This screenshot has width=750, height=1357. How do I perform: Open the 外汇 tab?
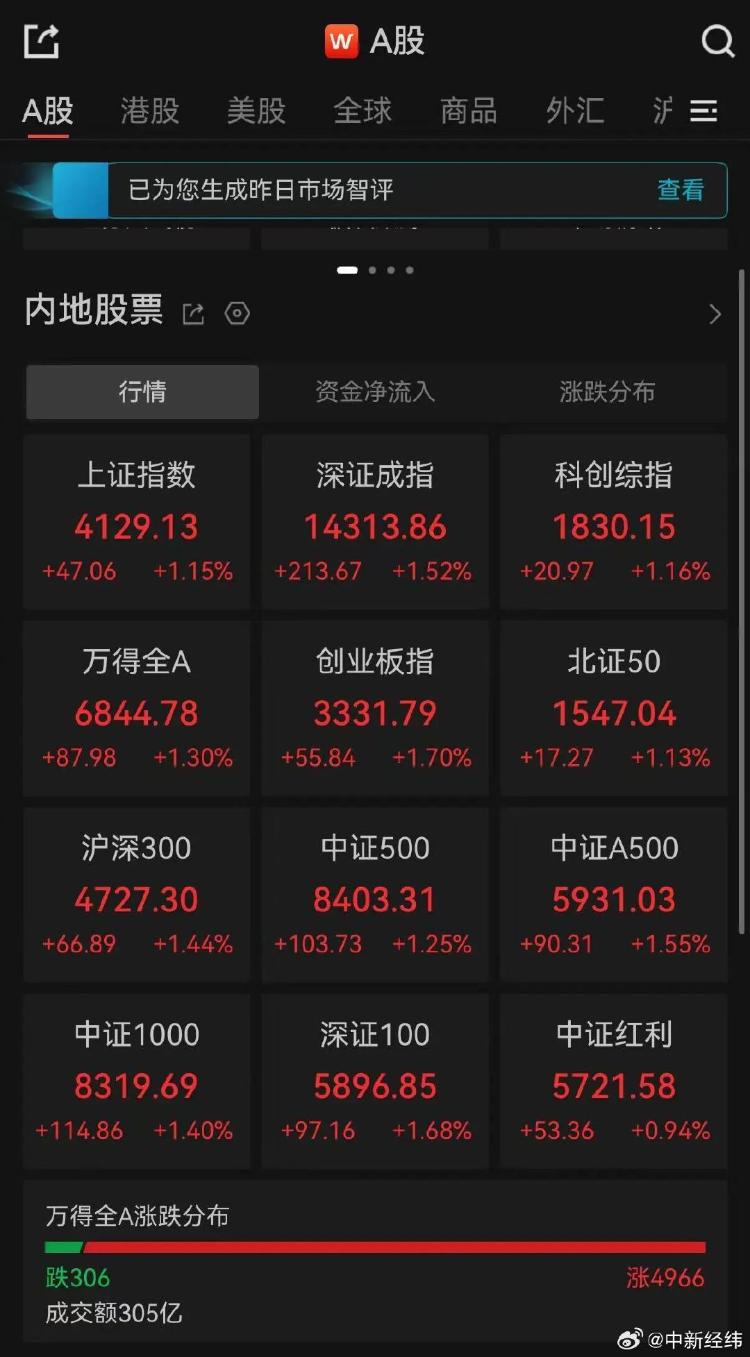(x=575, y=110)
